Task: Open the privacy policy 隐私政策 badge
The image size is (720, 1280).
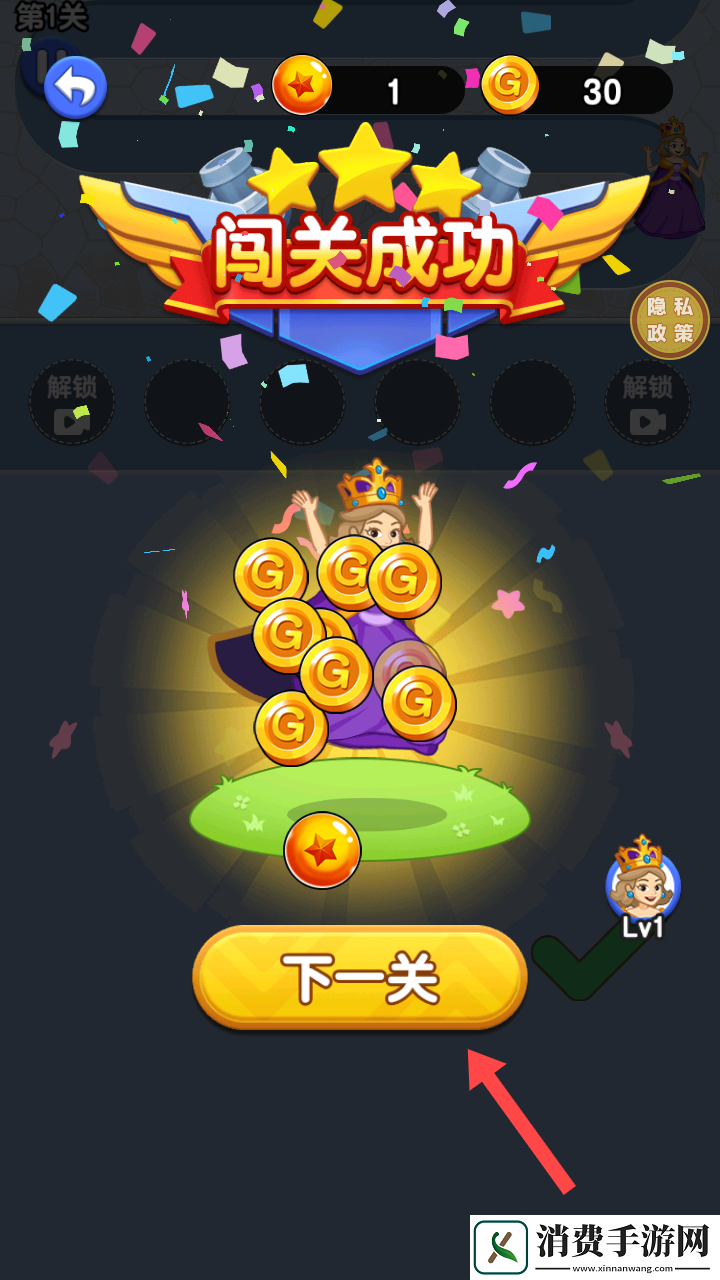Action: 670,320
